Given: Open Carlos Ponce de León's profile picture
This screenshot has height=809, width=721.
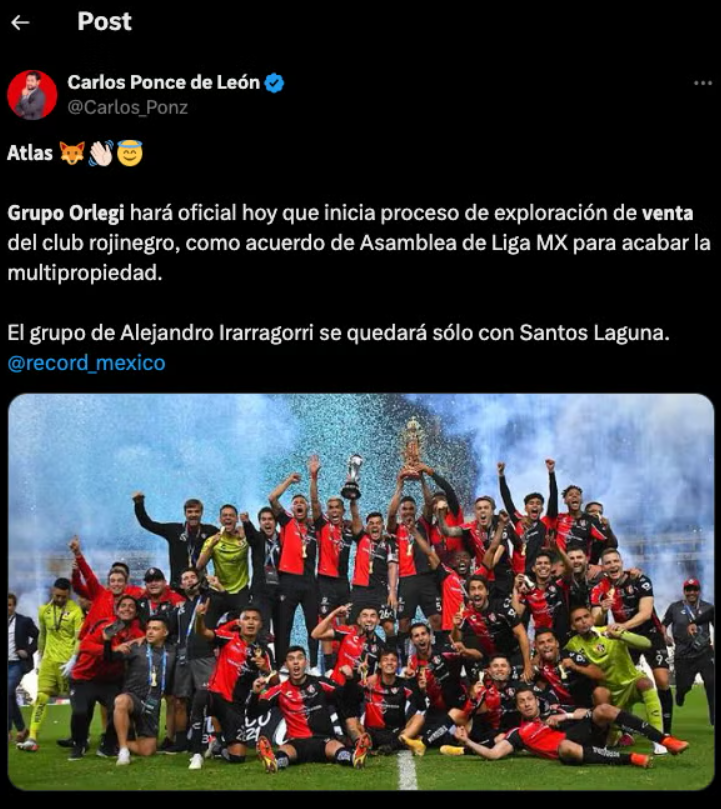Looking at the screenshot, I should [x=32, y=95].
